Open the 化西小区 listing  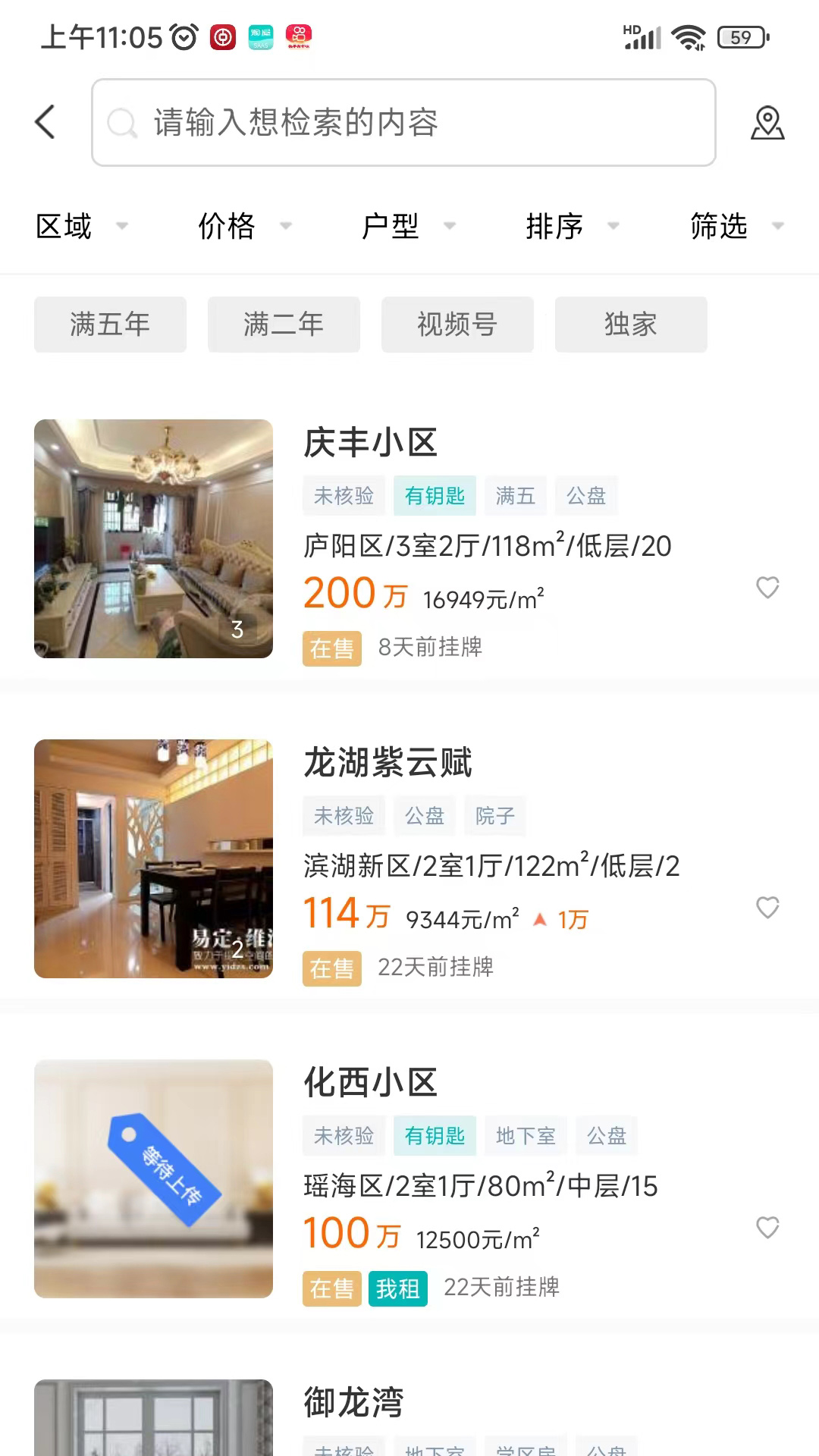pyautogui.click(x=370, y=1083)
